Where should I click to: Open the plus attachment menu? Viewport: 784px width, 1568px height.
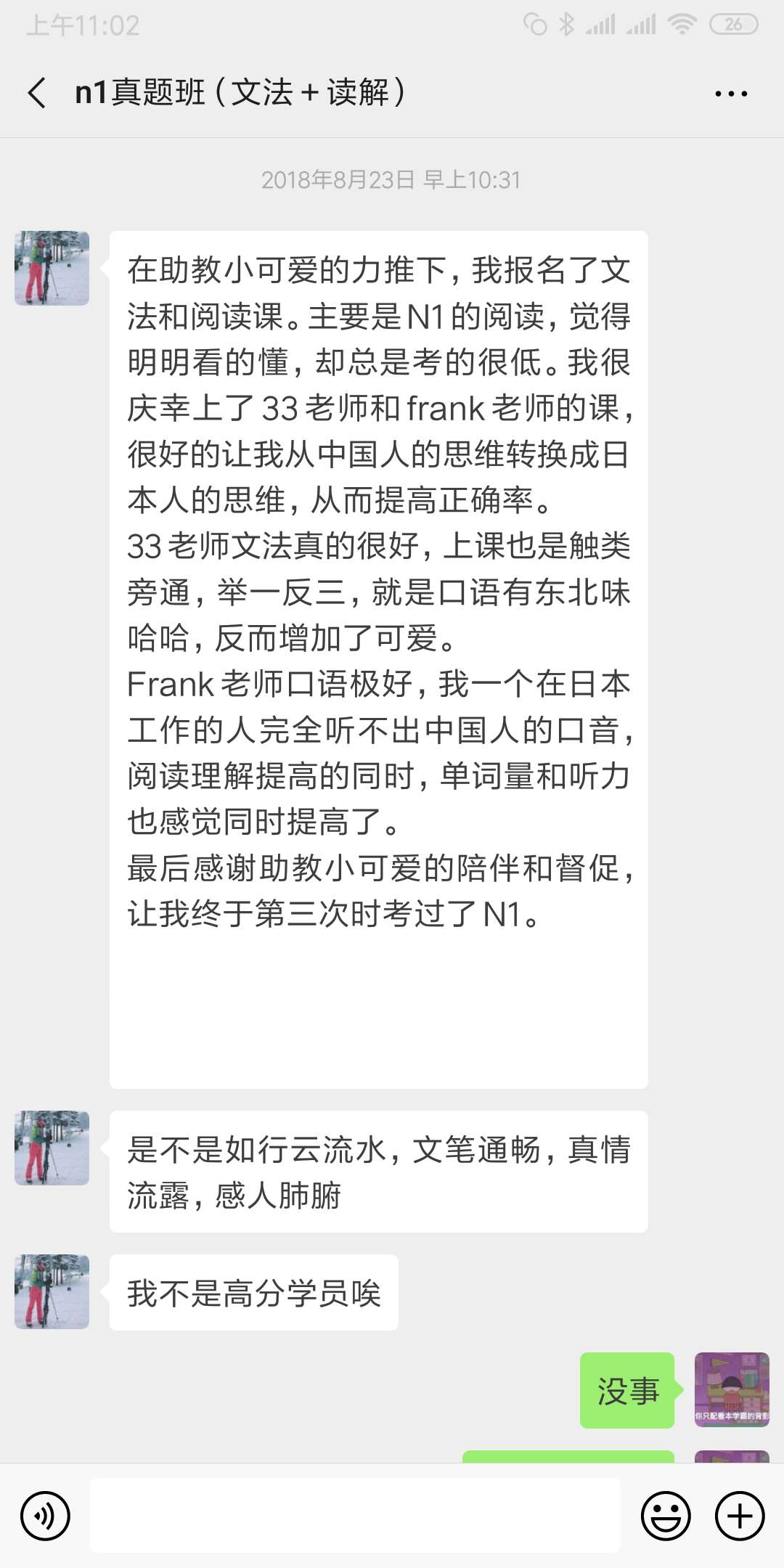tap(740, 1516)
